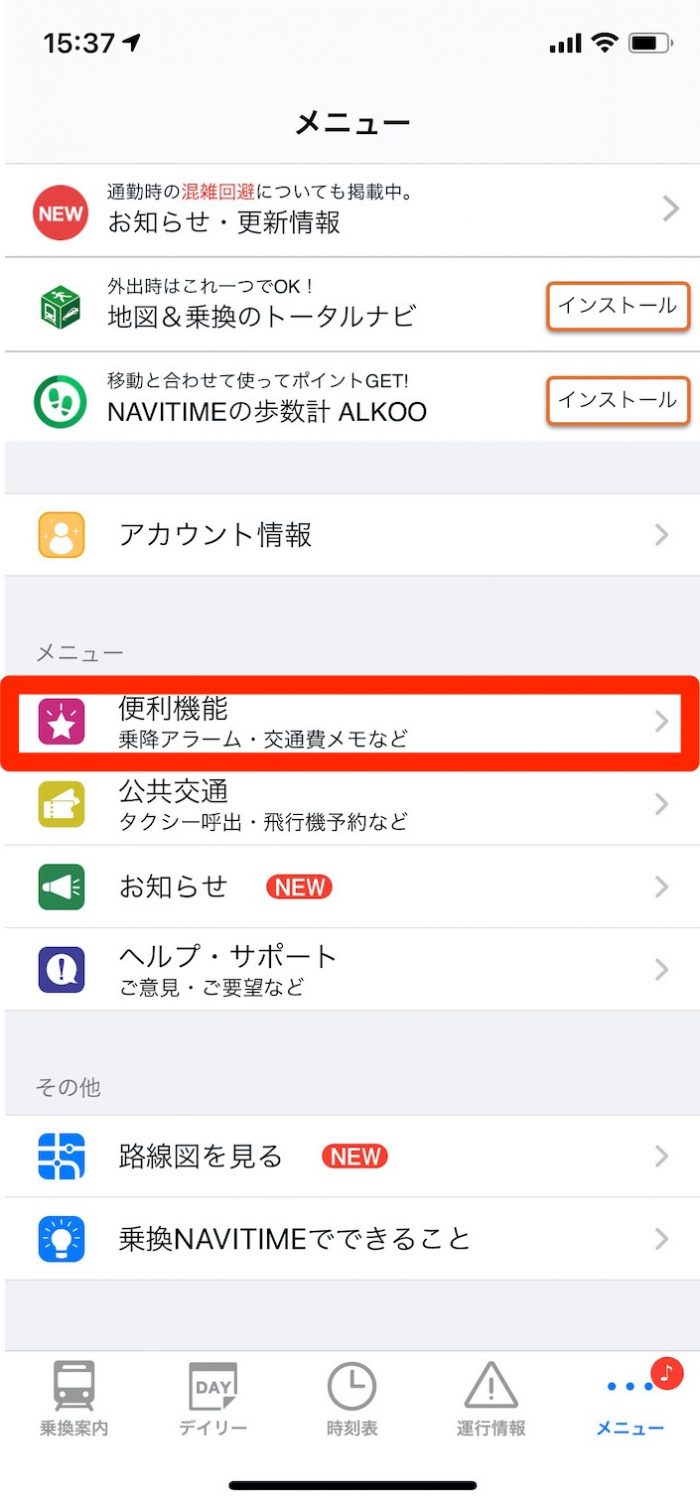Install 地図＆乗換のトータルナビ app

(x=618, y=306)
